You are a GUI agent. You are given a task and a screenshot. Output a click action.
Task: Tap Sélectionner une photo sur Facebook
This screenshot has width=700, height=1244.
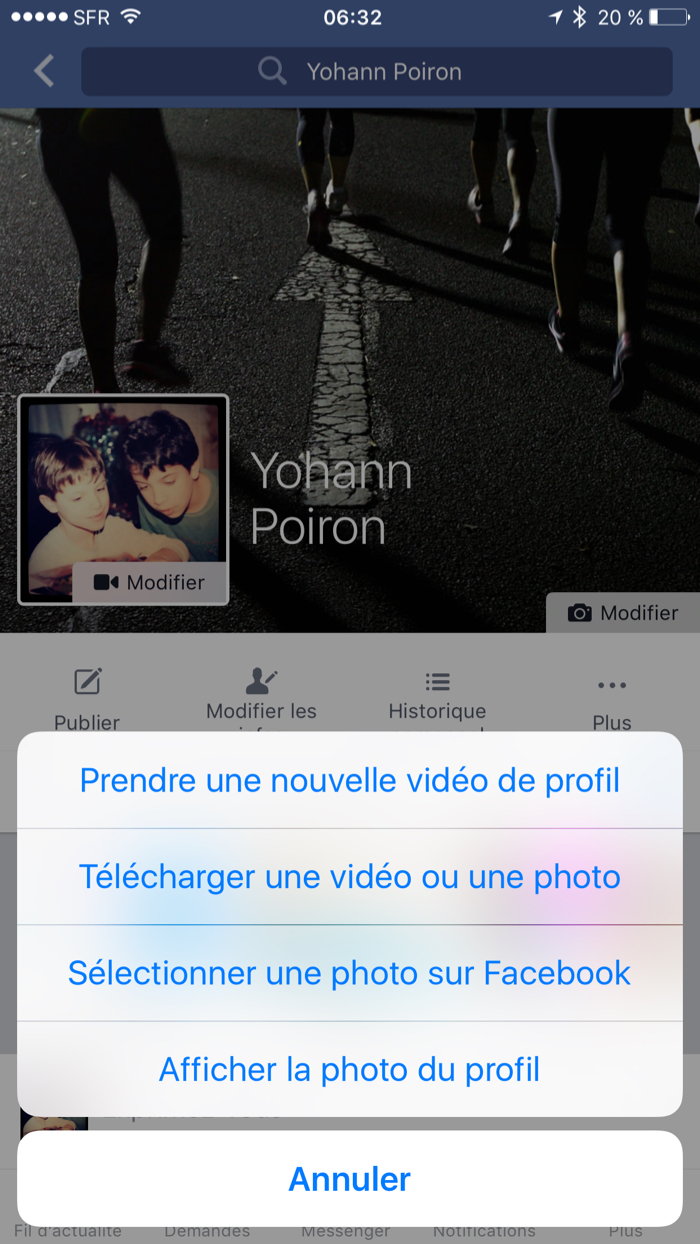[x=350, y=973]
